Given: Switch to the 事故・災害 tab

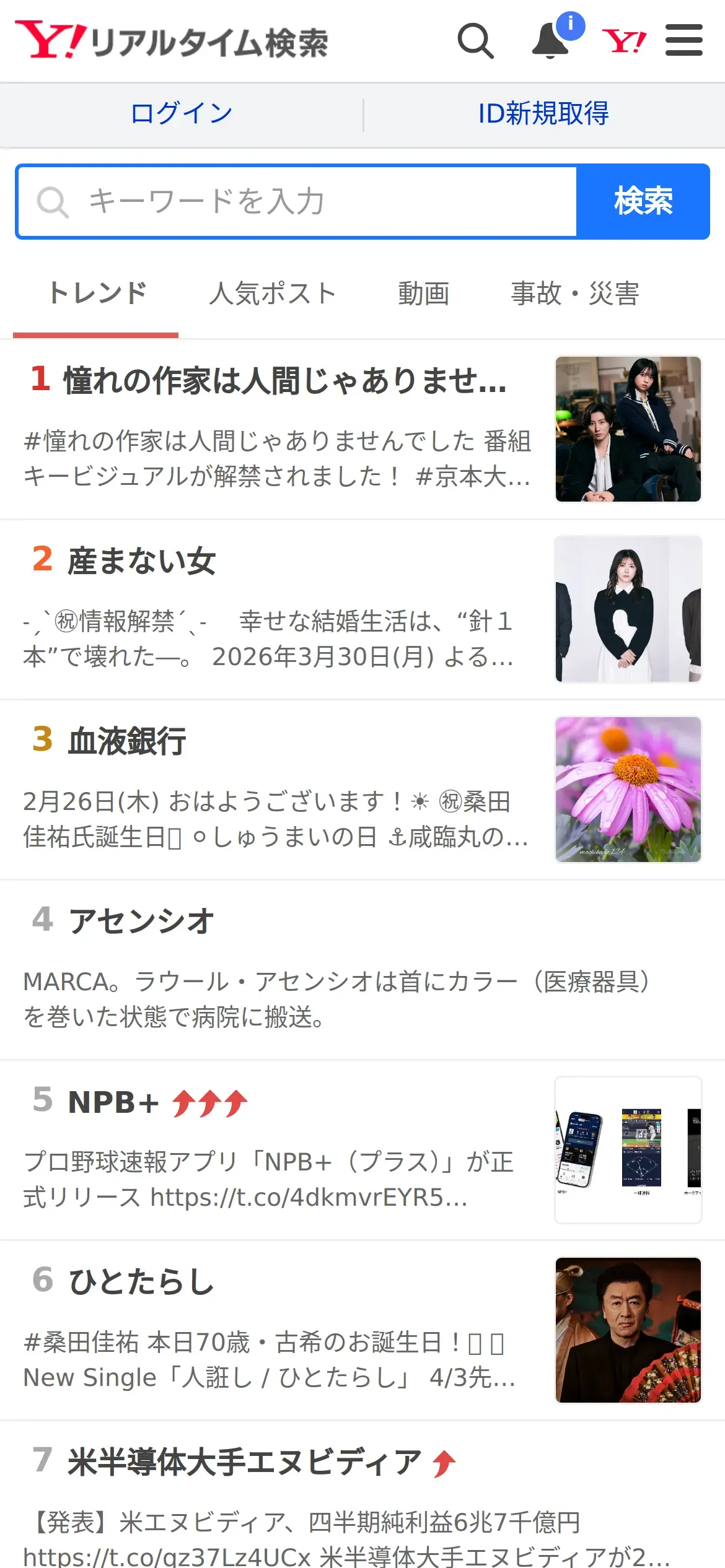Looking at the screenshot, I should click(x=574, y=294).
